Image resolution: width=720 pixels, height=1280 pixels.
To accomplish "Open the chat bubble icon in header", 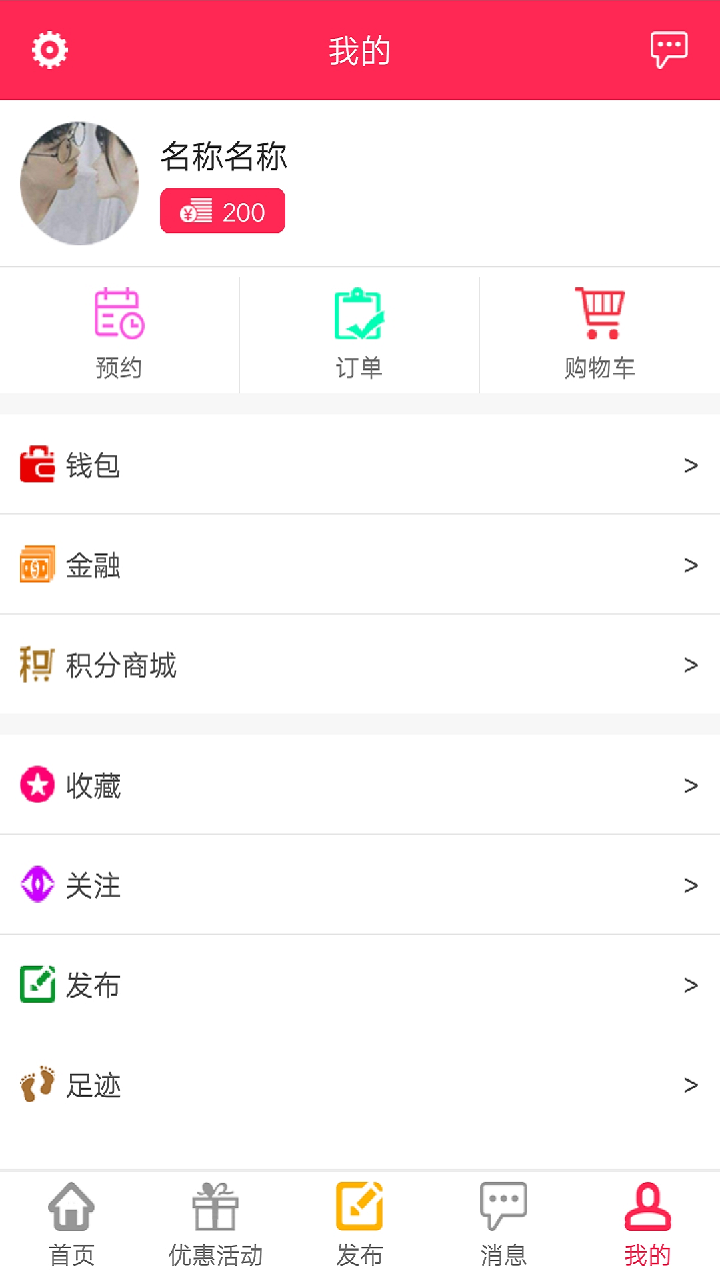I will click(669, 49).
